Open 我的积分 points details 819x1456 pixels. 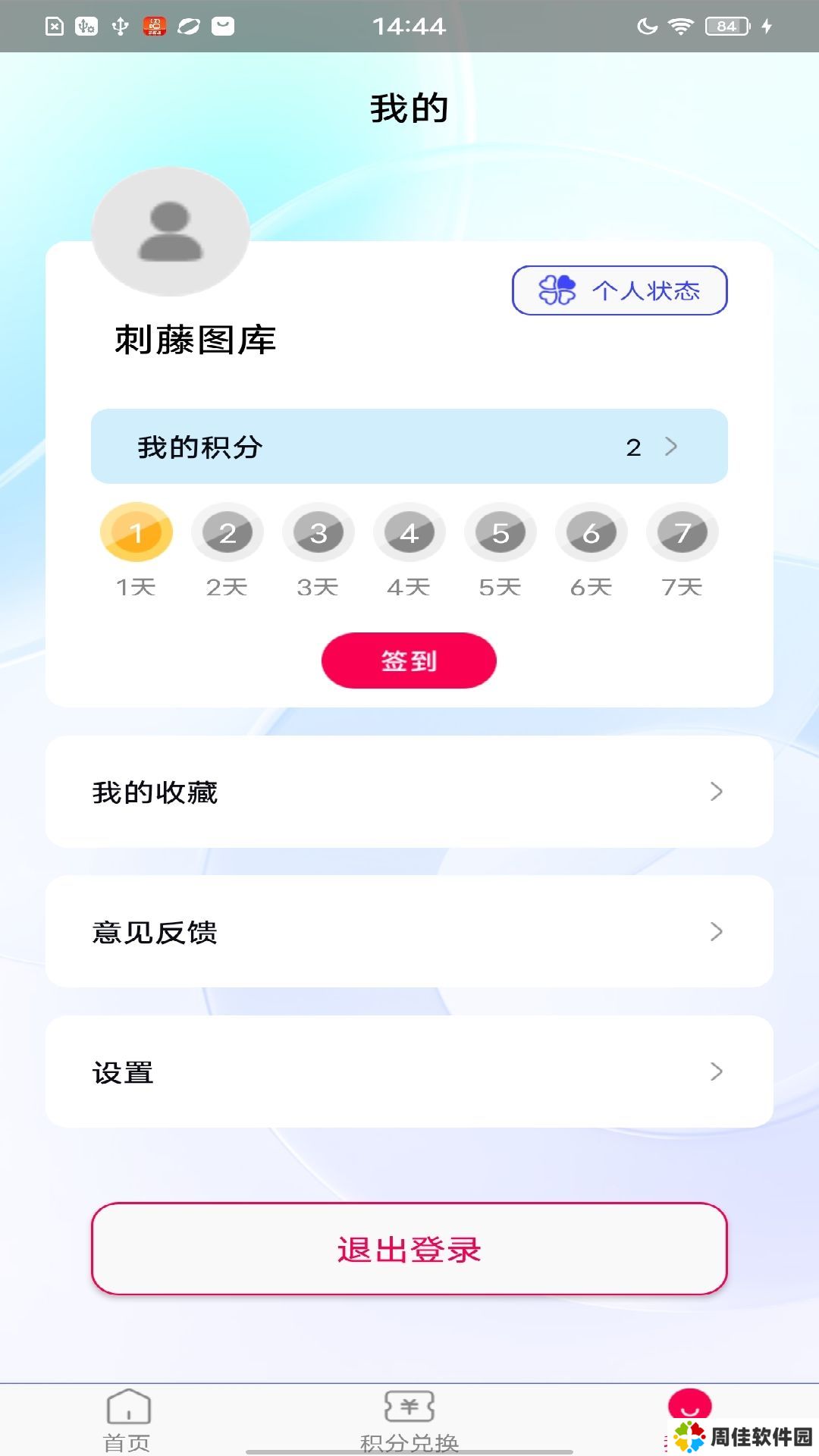(409, 447)
